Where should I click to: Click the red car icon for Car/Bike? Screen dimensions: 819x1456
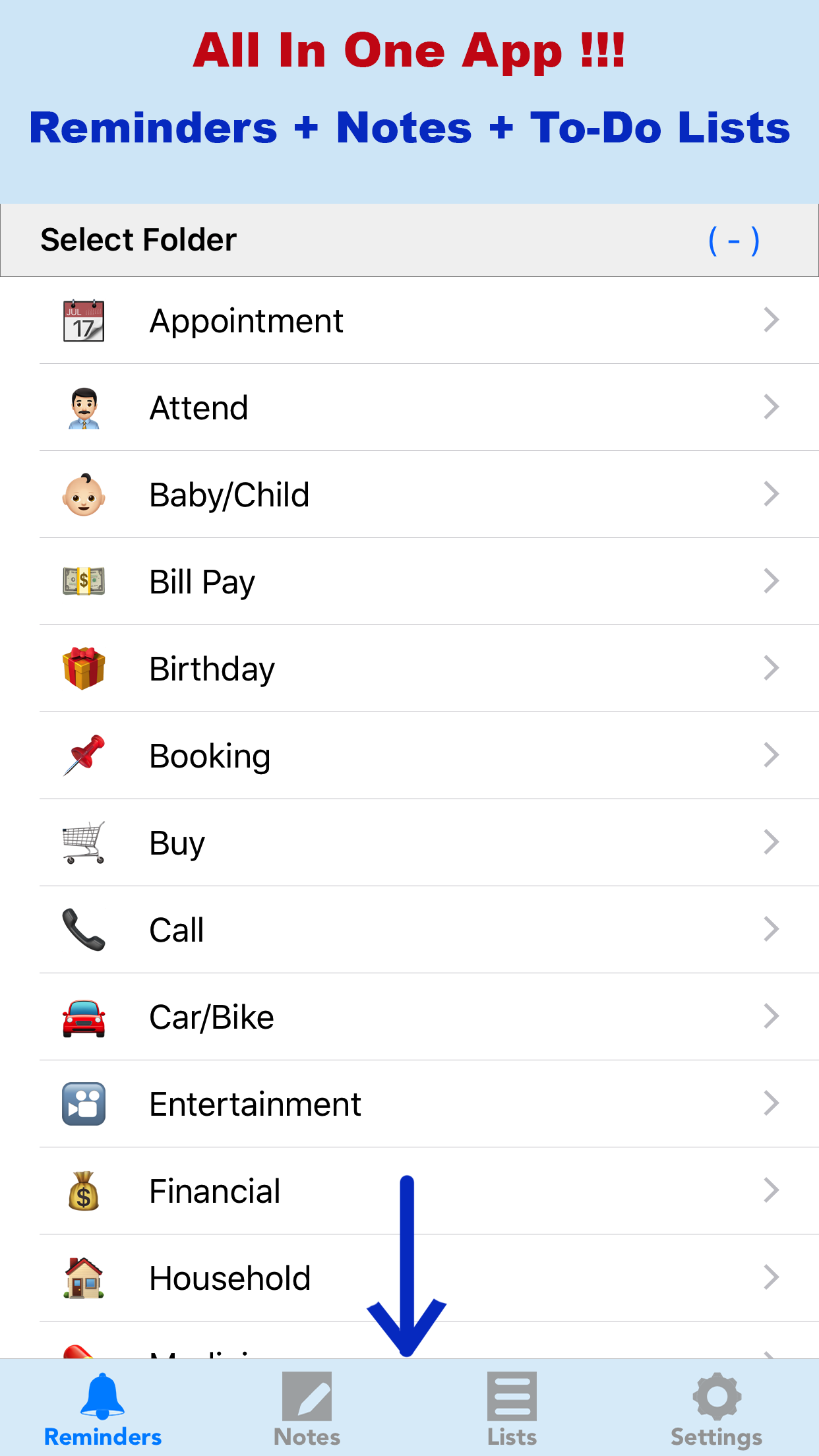click(x=84, y=1016)
